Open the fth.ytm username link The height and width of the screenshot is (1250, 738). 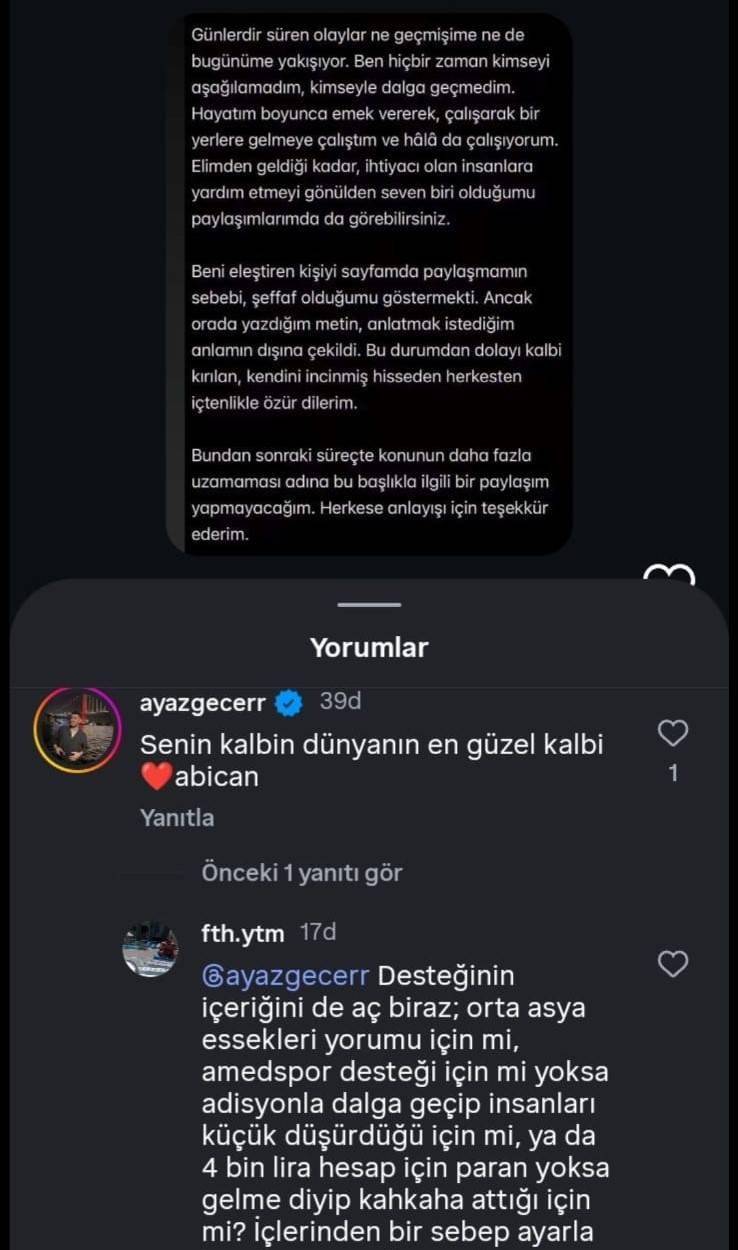click(x=243, y=933)
